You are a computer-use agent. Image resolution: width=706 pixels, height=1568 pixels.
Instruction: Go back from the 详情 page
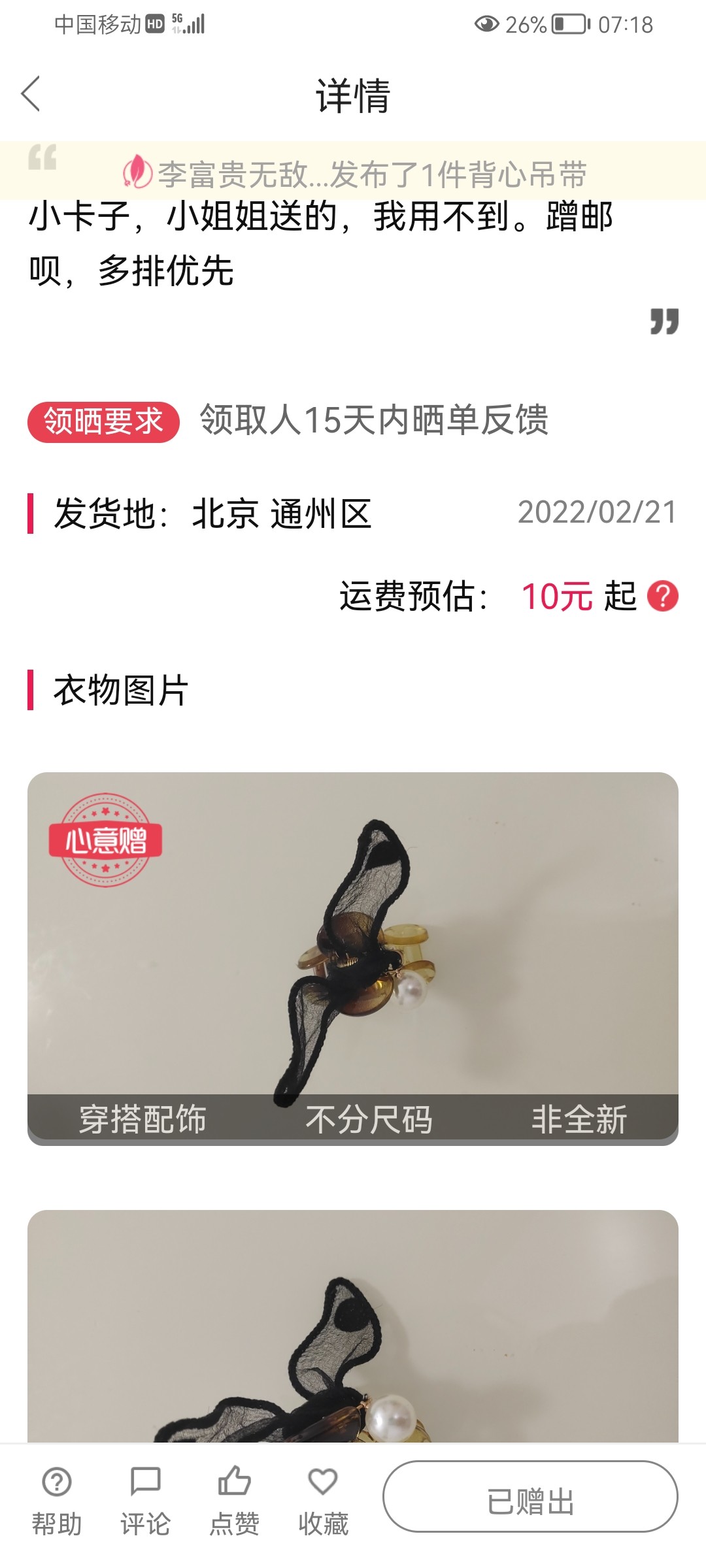31,94
